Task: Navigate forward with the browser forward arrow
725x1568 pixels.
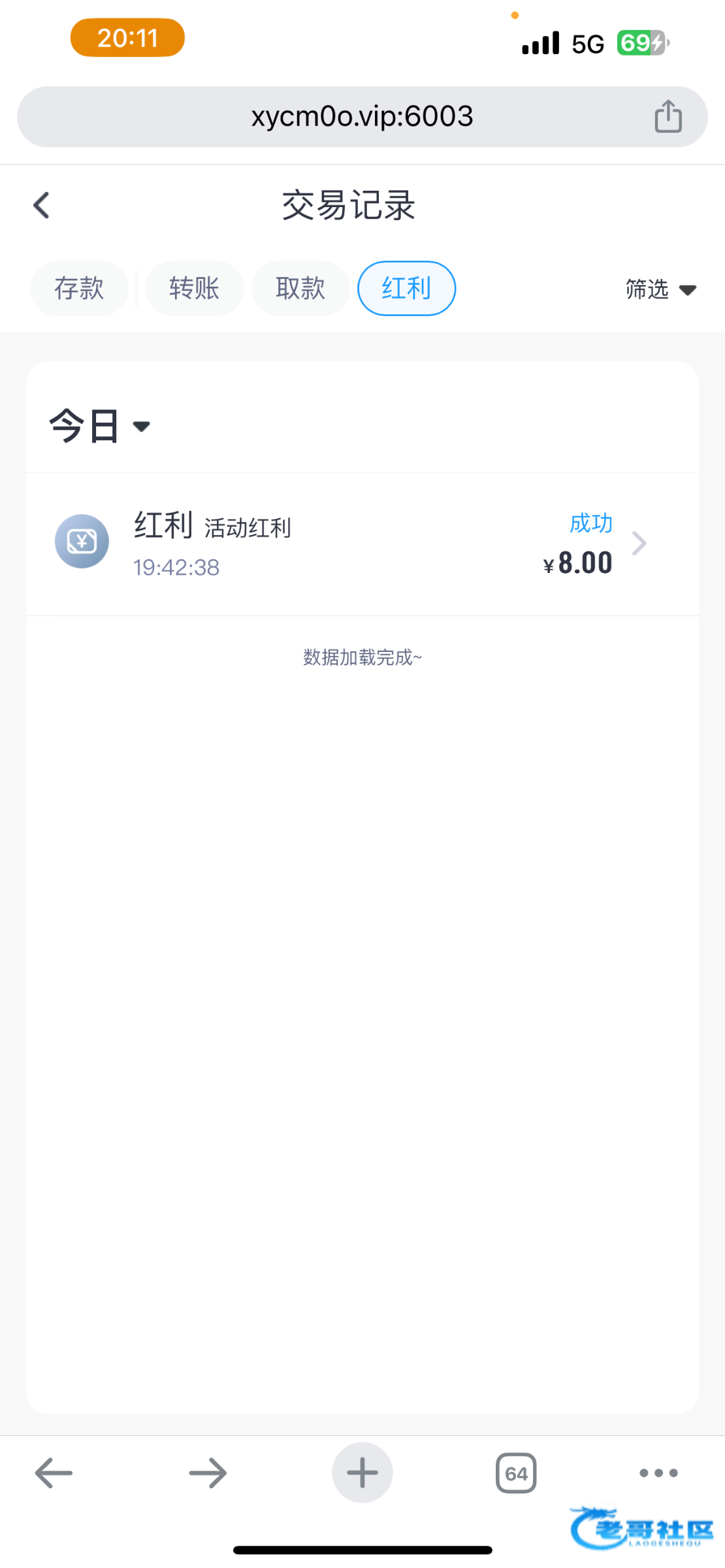Action: point(208,1473)
